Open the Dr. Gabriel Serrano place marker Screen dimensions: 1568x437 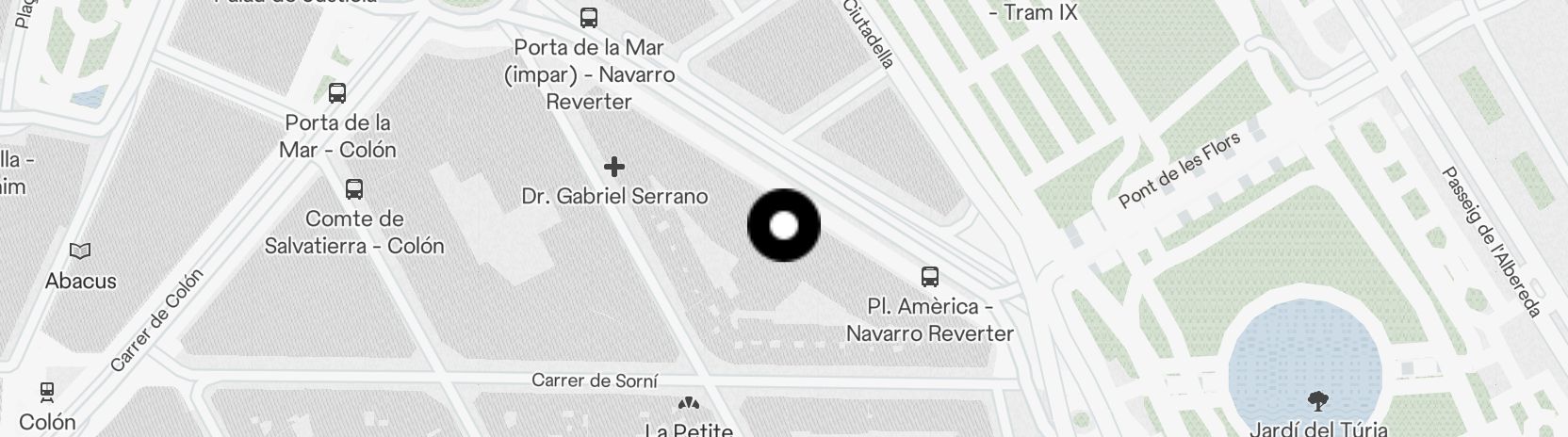[614, 168]
